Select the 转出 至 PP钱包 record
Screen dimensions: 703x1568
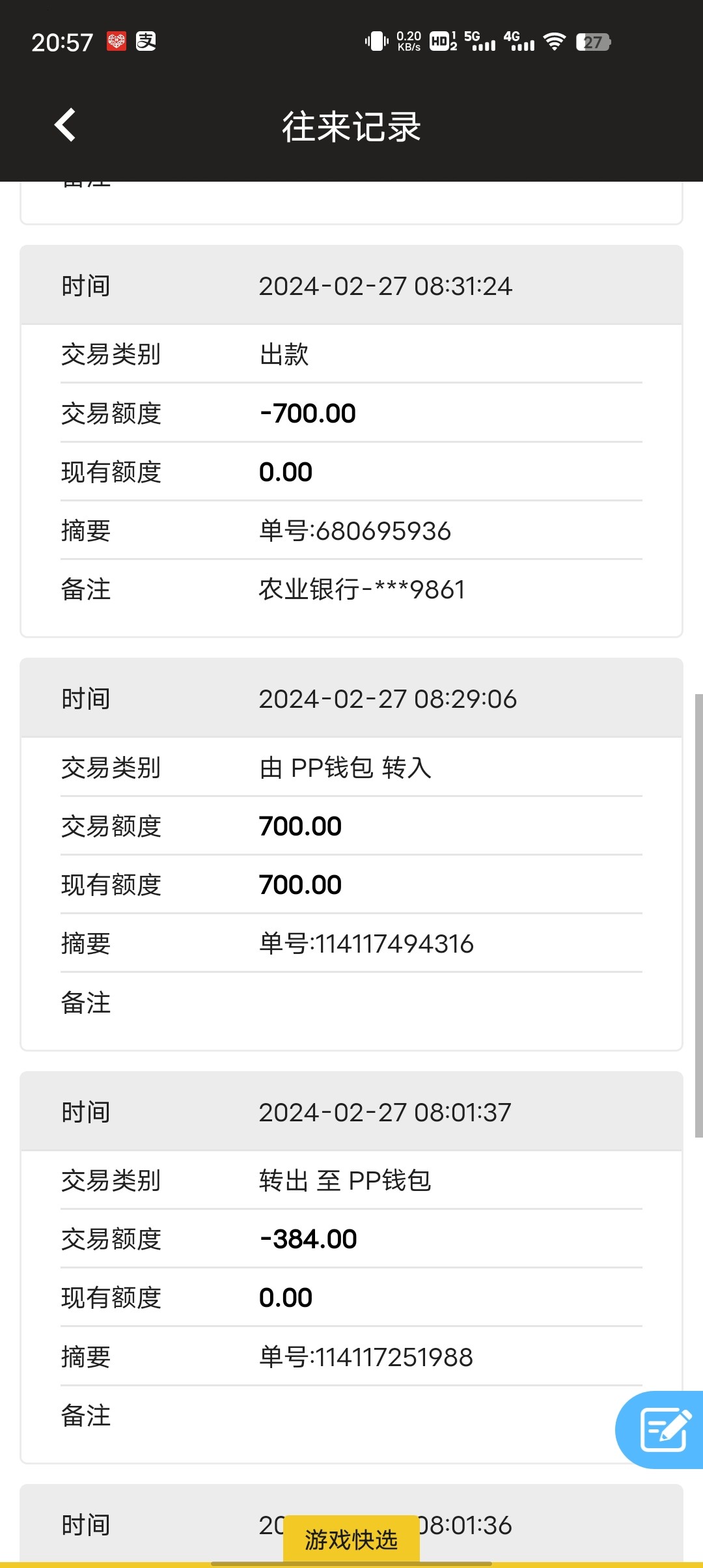[344, 1180]
